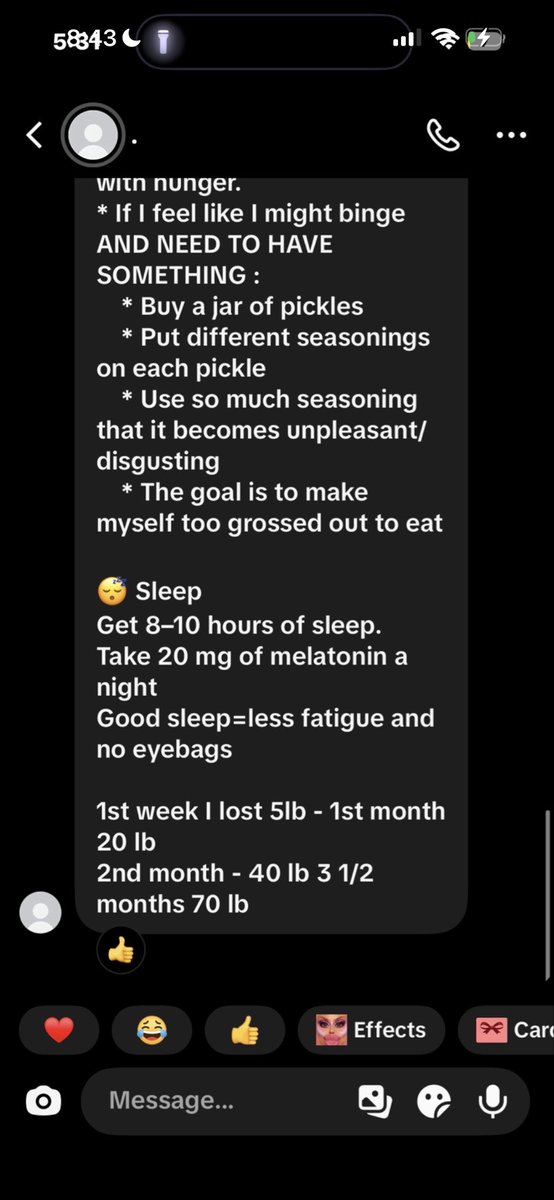Go back to the chat list
Screen dimensions: 554x1200
pos(34,135)
